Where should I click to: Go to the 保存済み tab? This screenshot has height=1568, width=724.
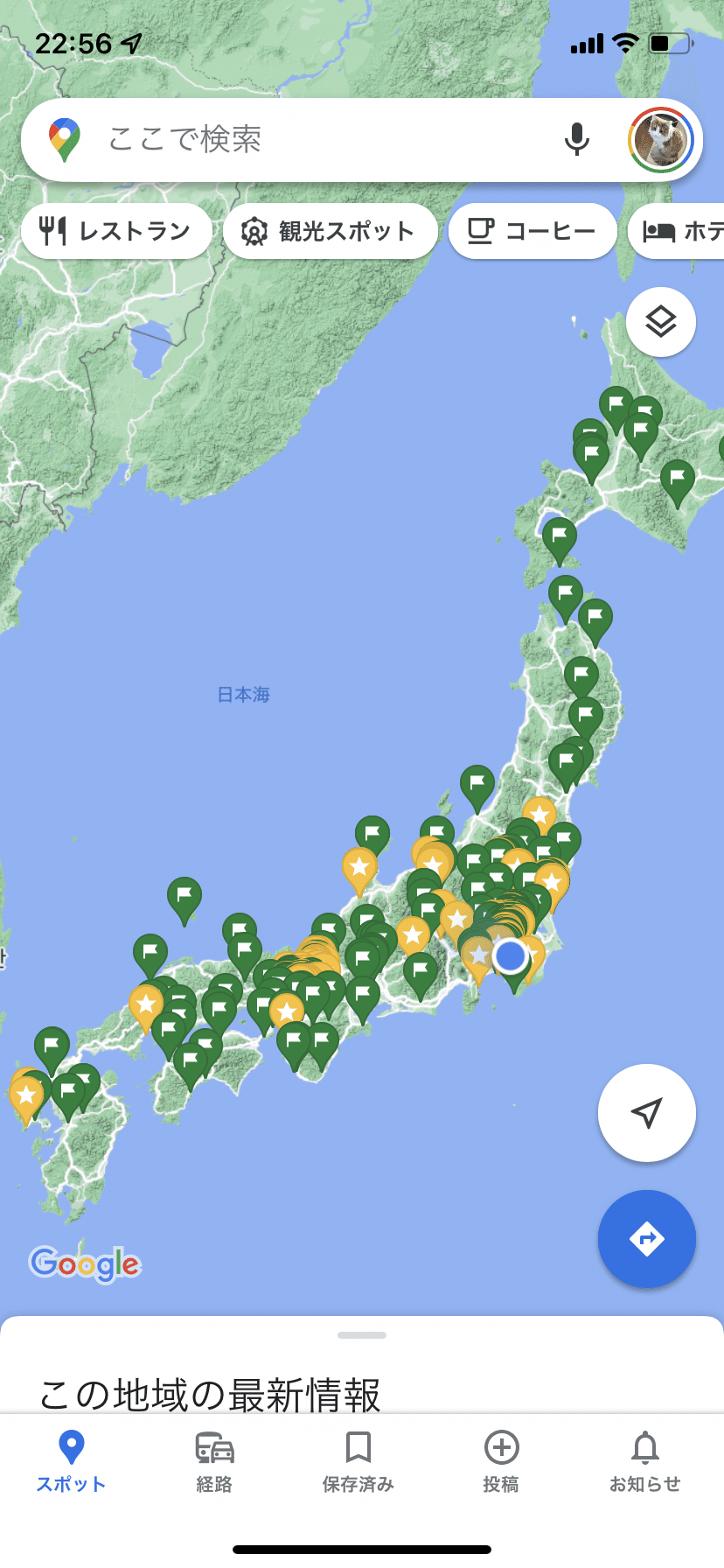[x=358, y=1461]
